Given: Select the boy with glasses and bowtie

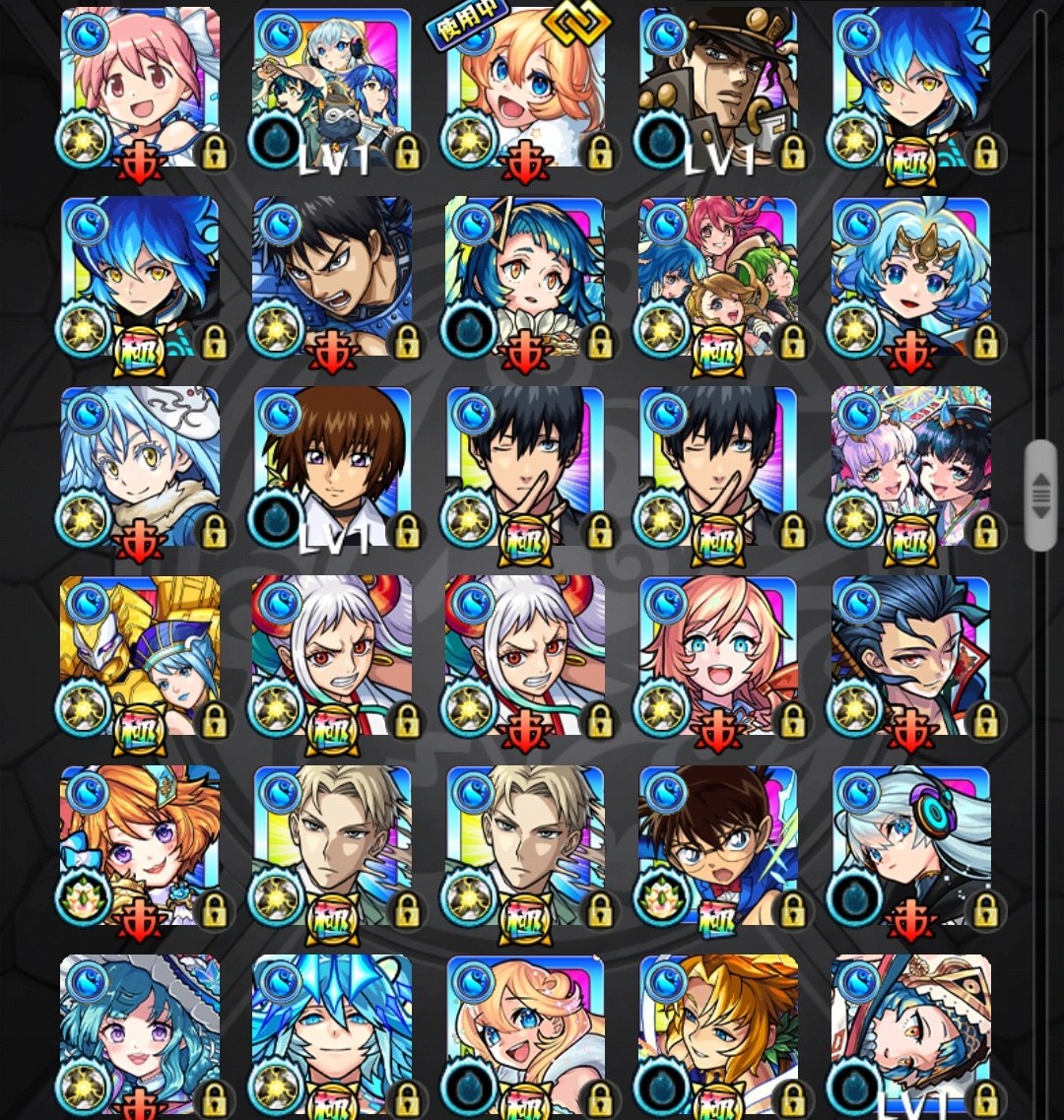Looking at the screenshot, I should point(718,845).
